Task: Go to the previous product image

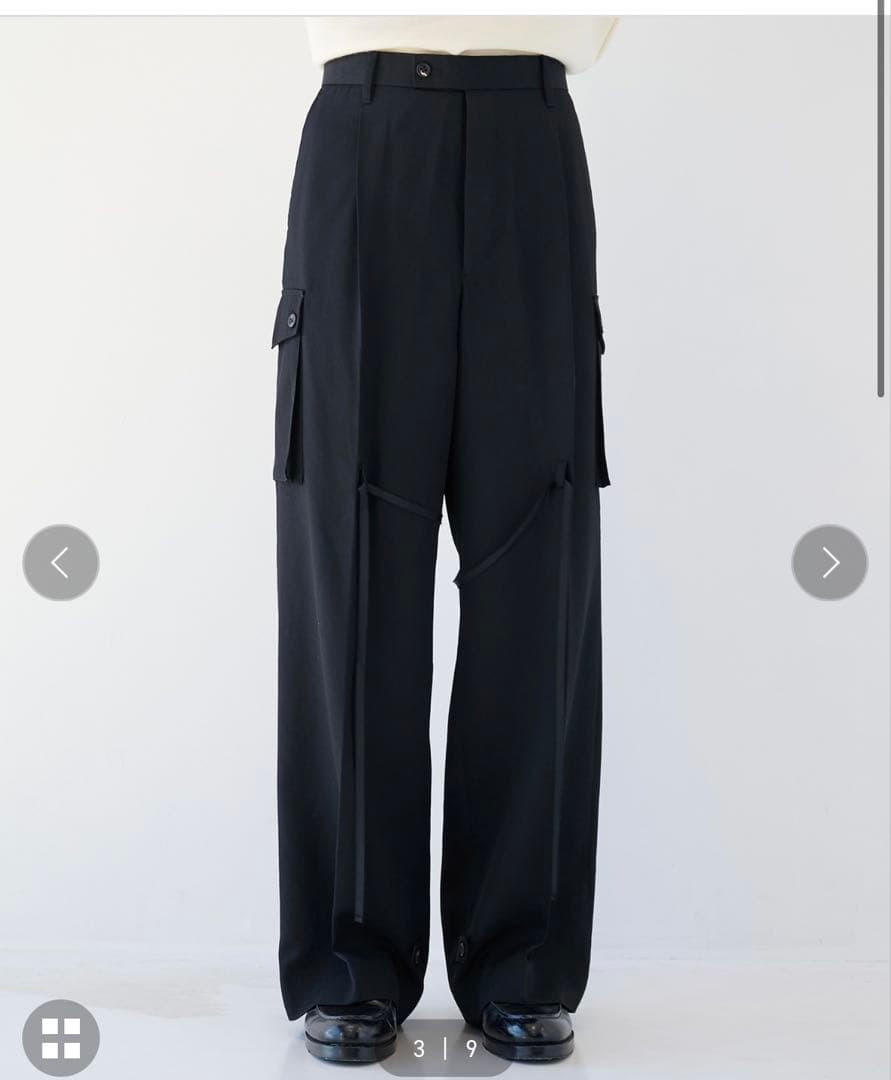Action: 61,563
